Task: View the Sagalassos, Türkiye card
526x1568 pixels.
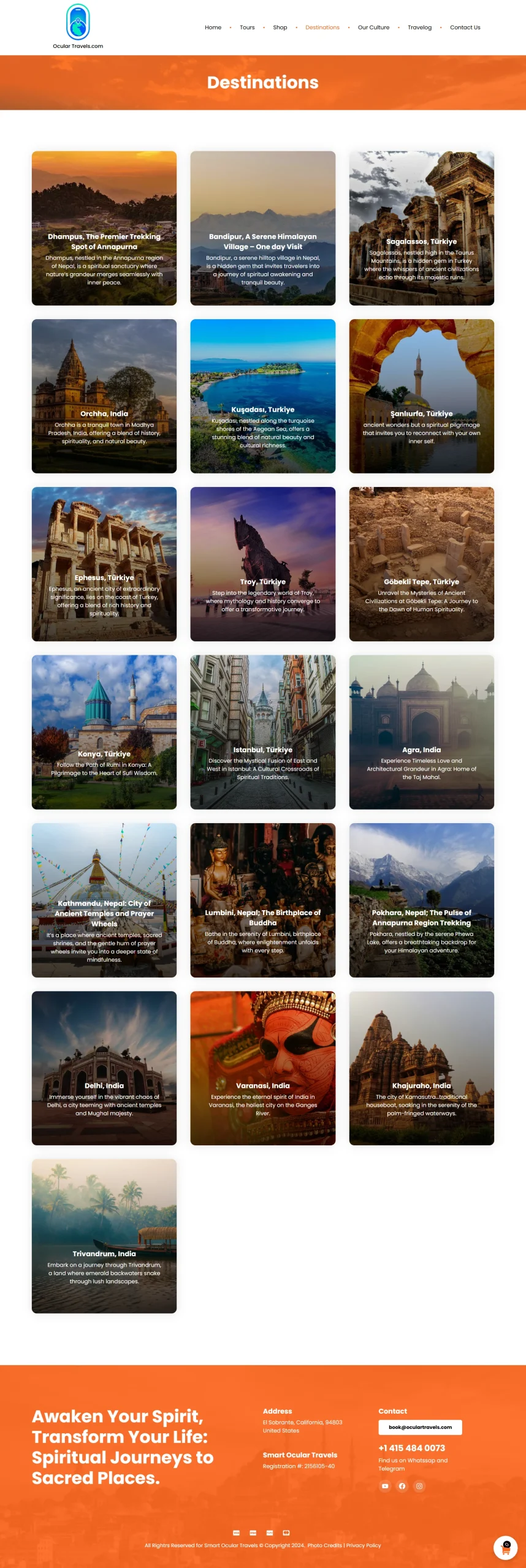Action: pyautogui.click(x=421, y=241)
